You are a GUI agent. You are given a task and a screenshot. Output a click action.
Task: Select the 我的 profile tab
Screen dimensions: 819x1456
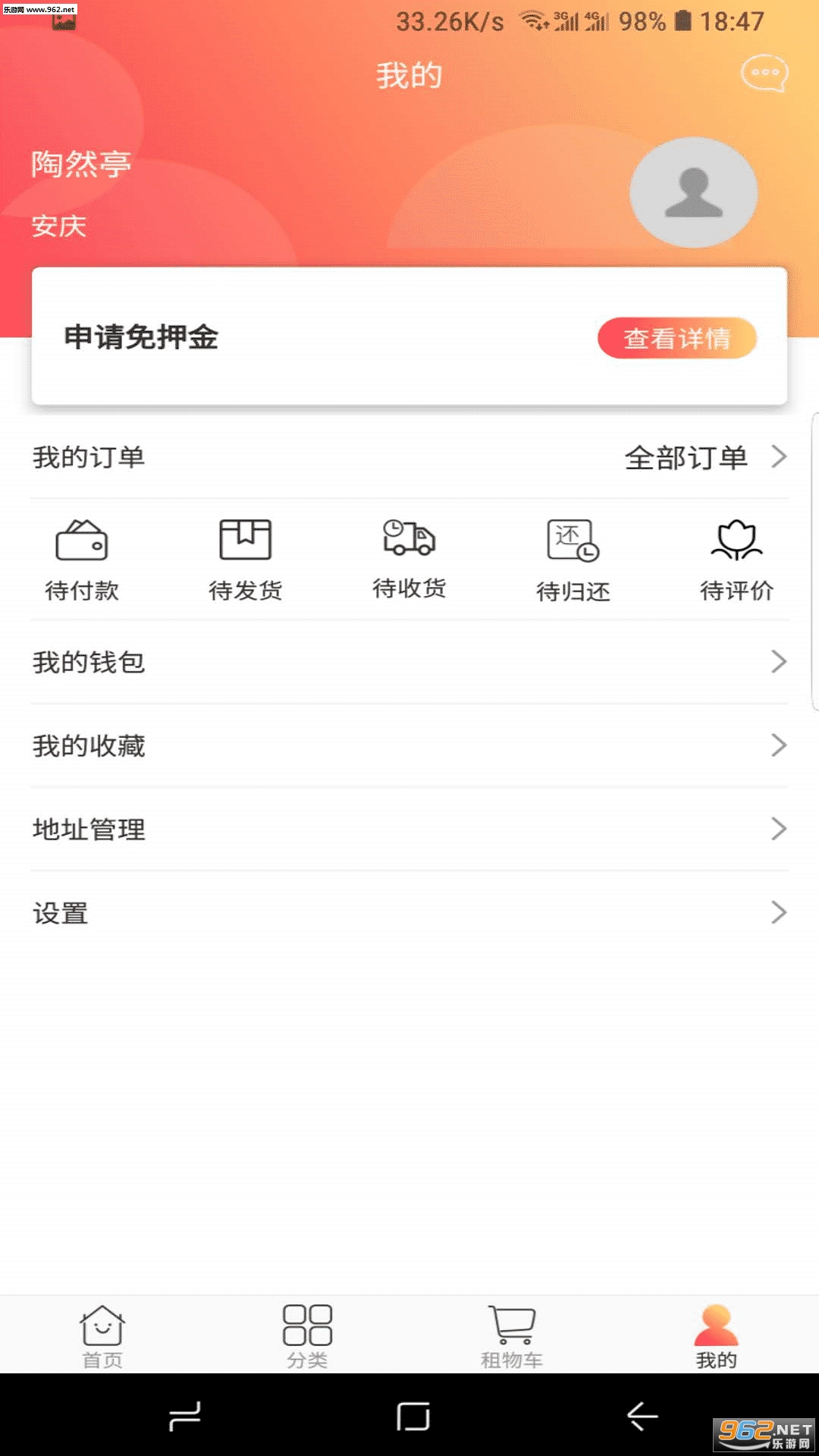716,1336
